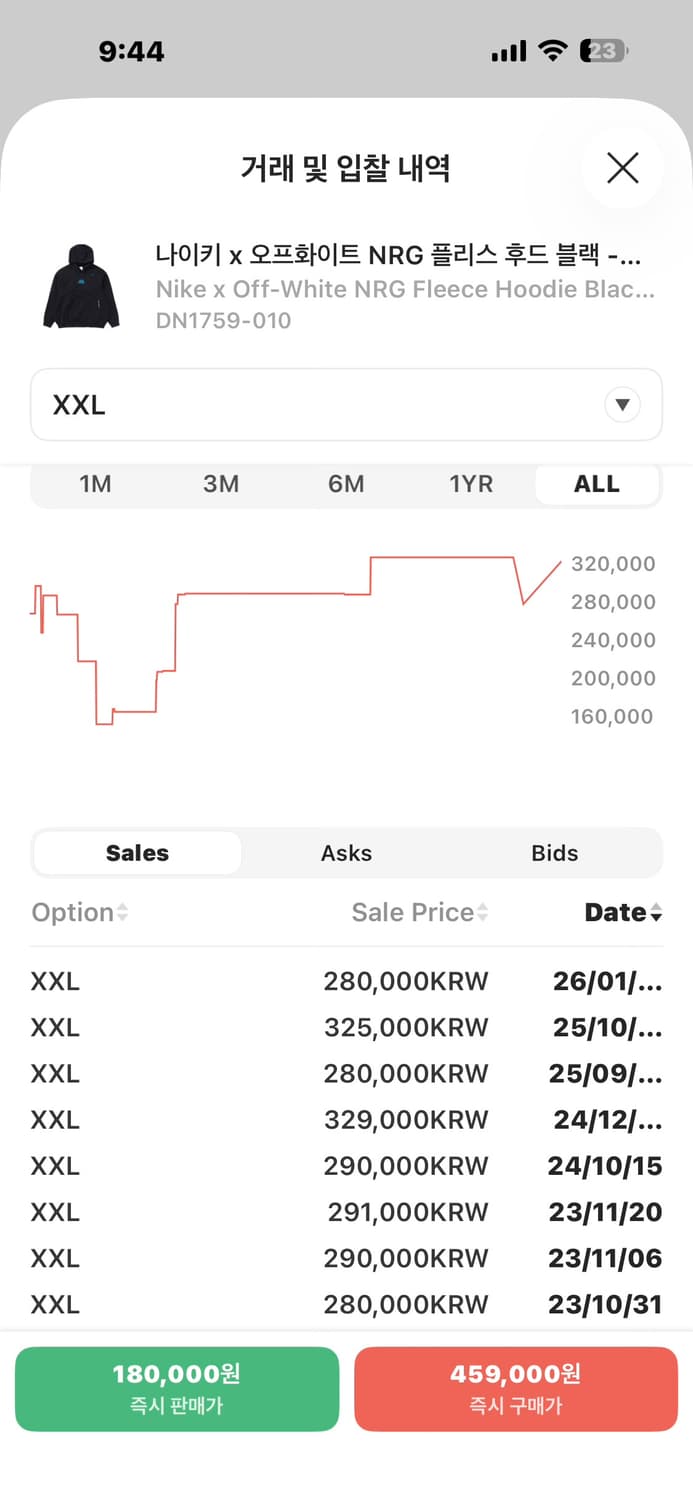The image size is (693, 1500).
Task: Sort the list by Sale Price
Action: (x=420, y=912)
